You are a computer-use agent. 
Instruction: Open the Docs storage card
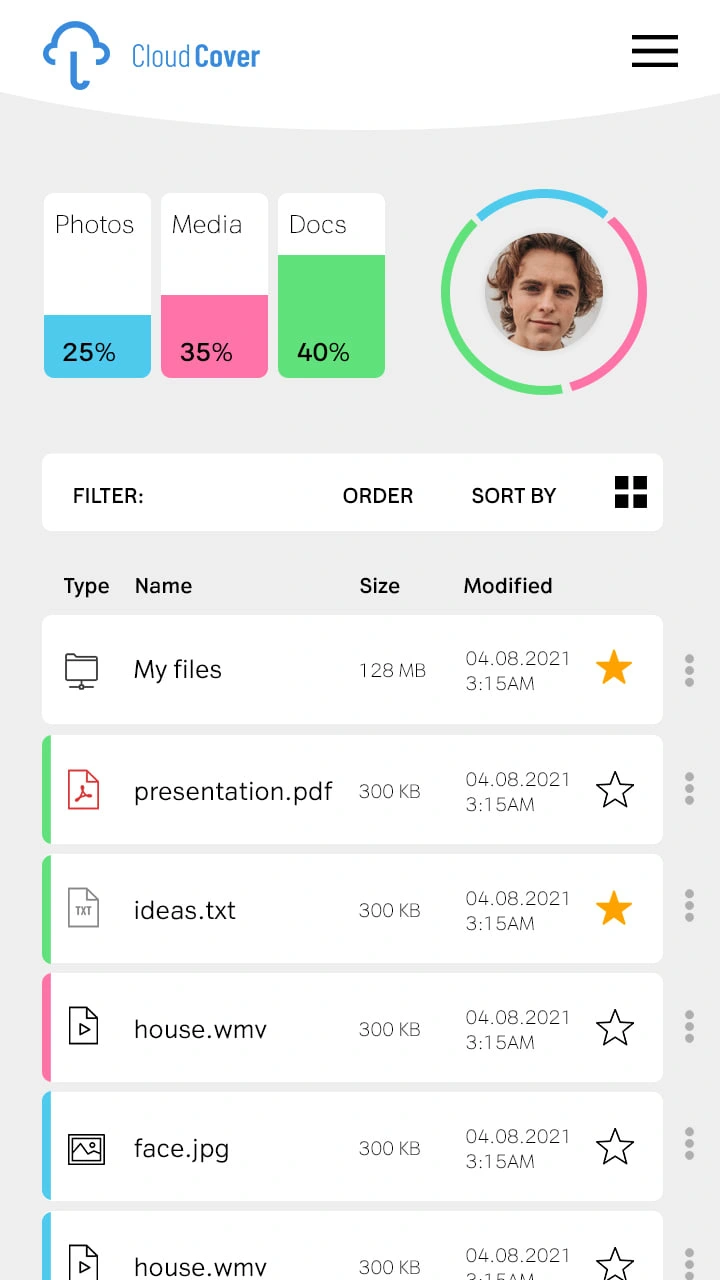pyautogui.click(x=331, y=285)
